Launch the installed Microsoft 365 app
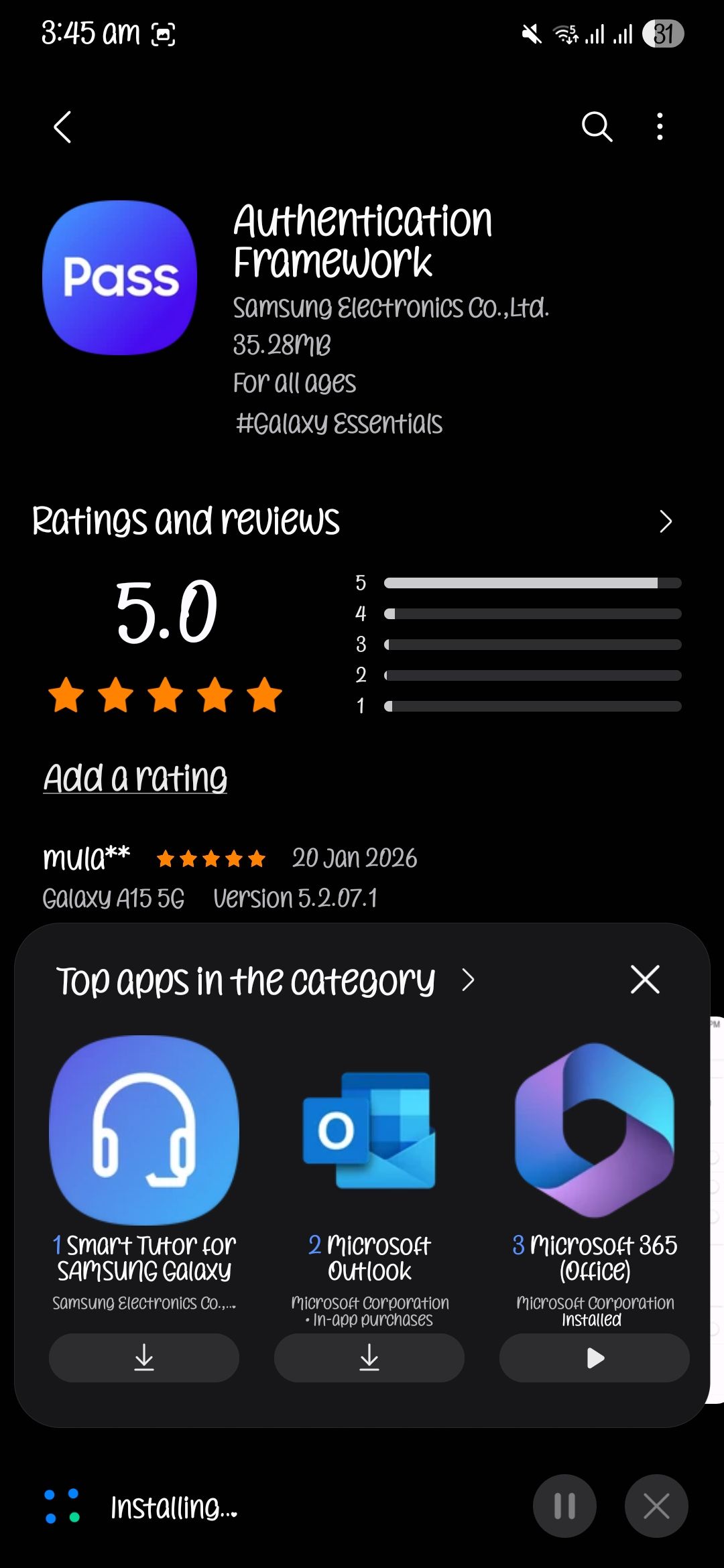Screen dimensions: 724x1568 point(595,1358)
